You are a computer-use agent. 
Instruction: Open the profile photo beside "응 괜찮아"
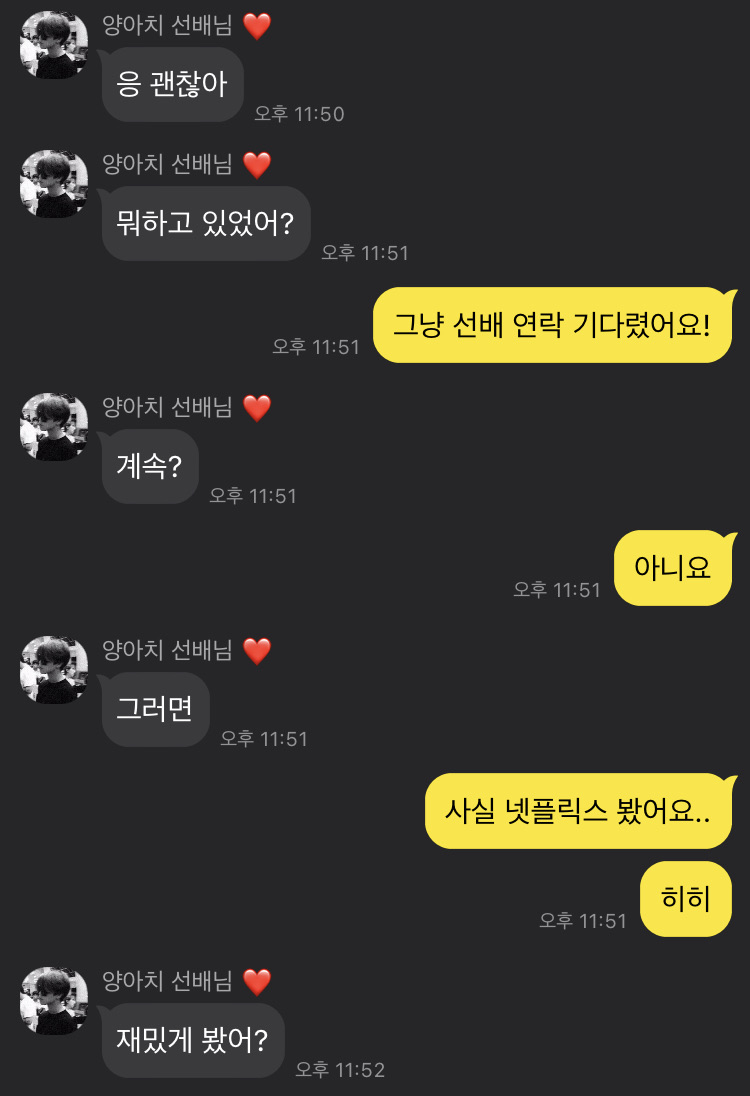[x=54, y=45]
